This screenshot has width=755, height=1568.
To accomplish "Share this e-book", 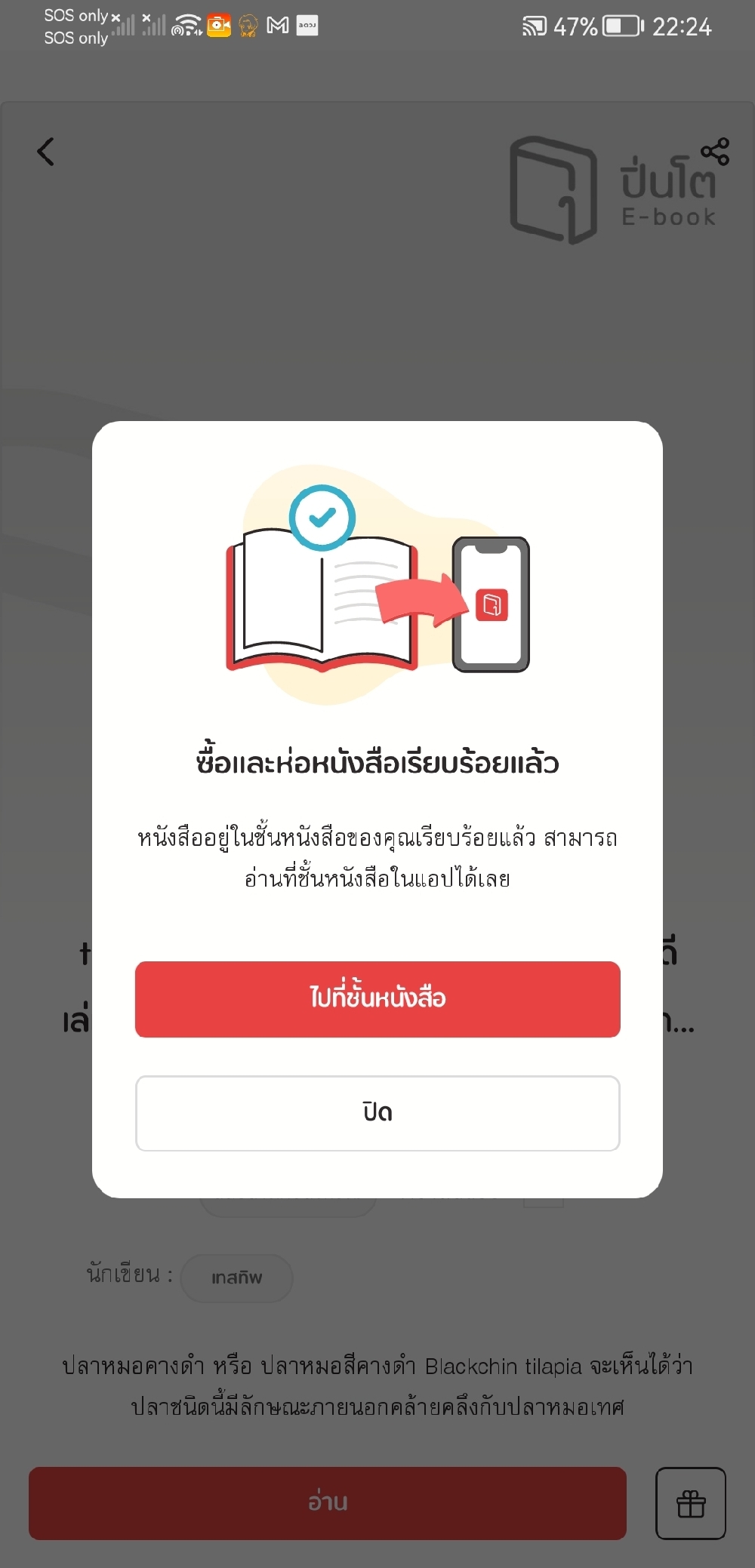I will point(714,151).
